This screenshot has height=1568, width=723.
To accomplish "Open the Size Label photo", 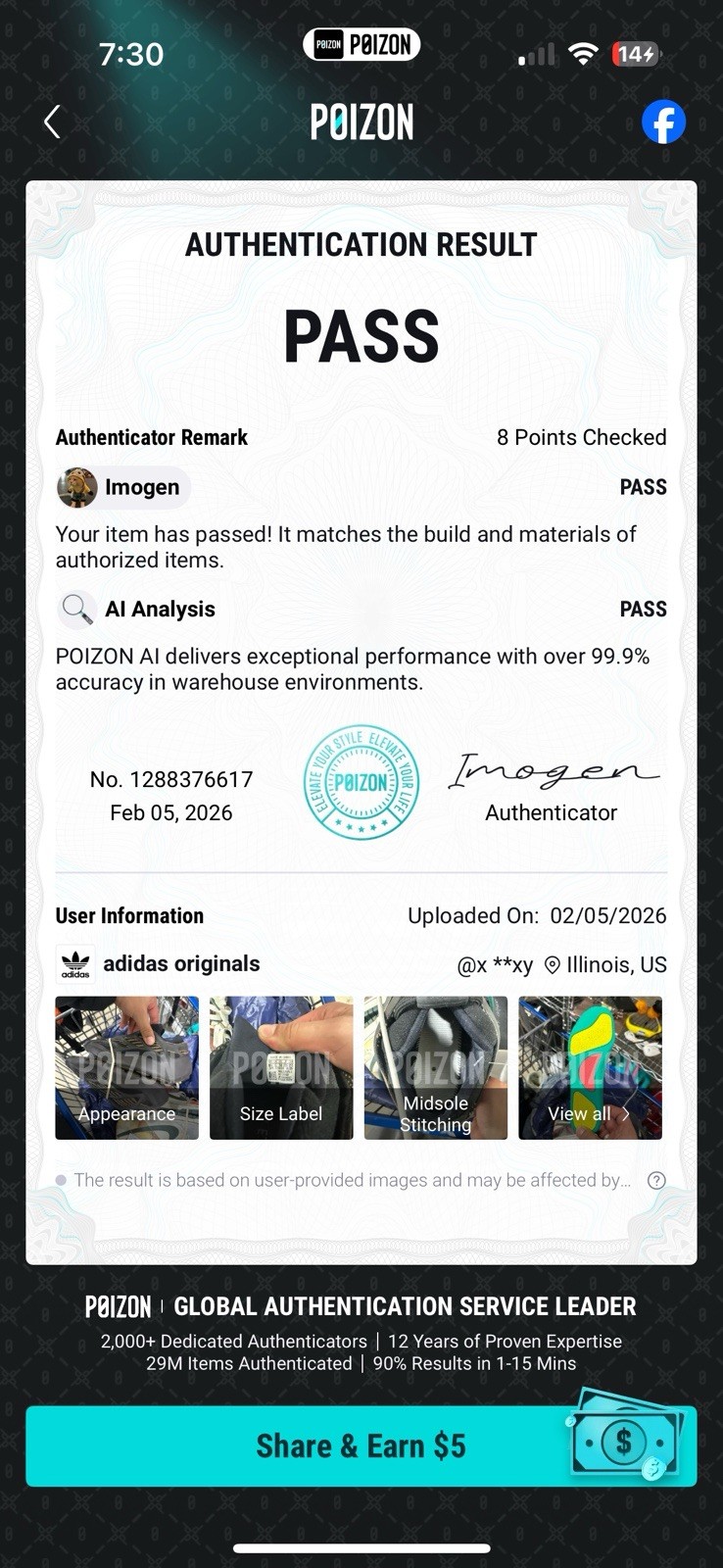I will point(281,1067).
